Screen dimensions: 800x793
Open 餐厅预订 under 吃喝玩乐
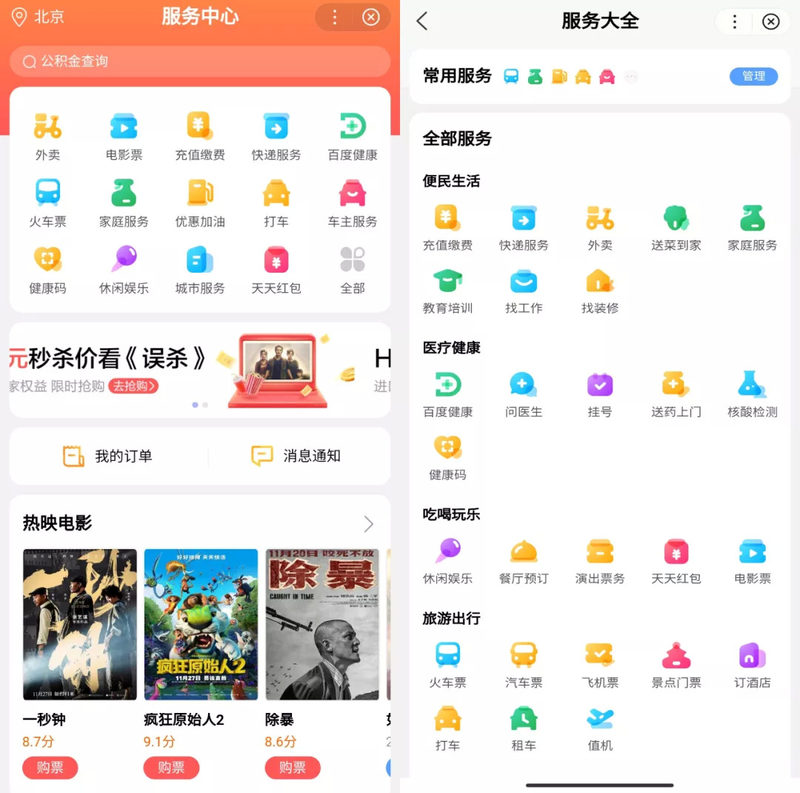tap(524, 562)
